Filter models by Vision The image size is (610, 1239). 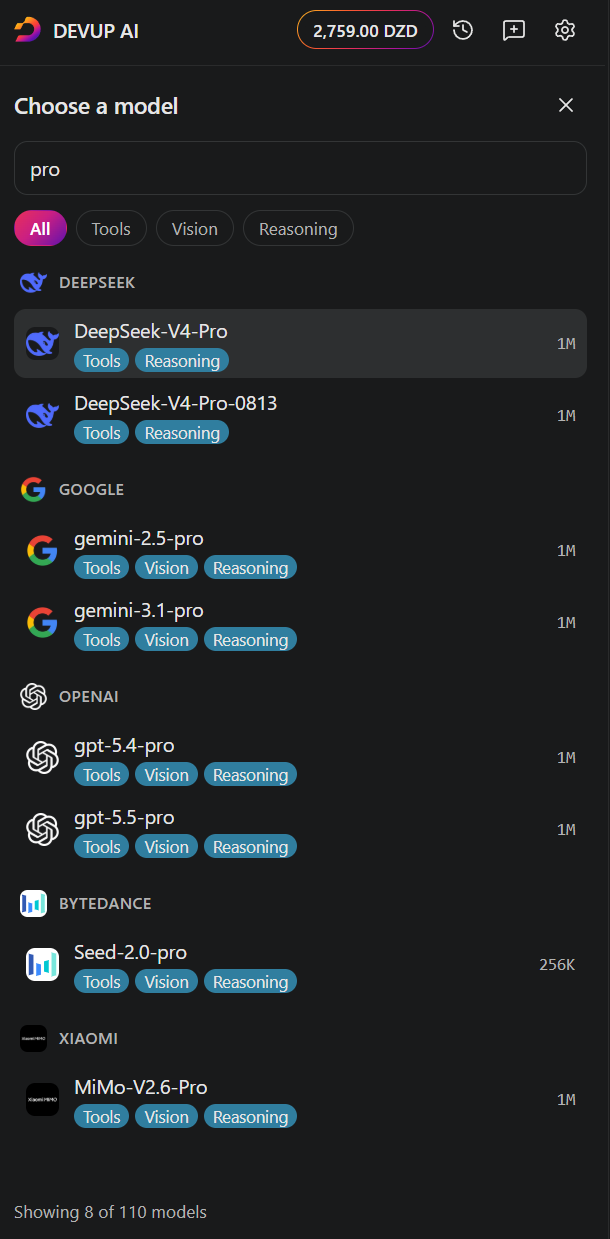194,228
